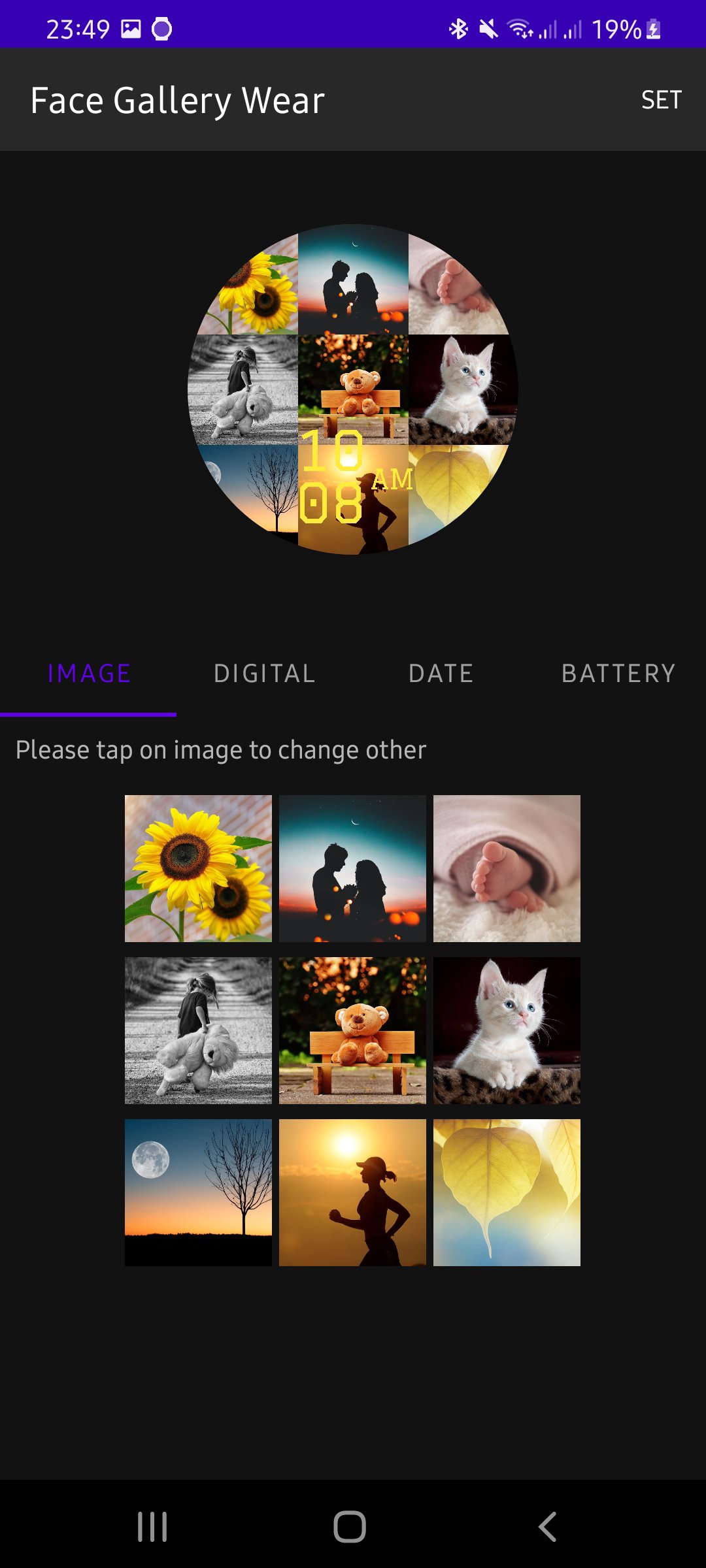Open recent apps from navigation bar
This screenshot has height=1568, width=706.
152,1527
